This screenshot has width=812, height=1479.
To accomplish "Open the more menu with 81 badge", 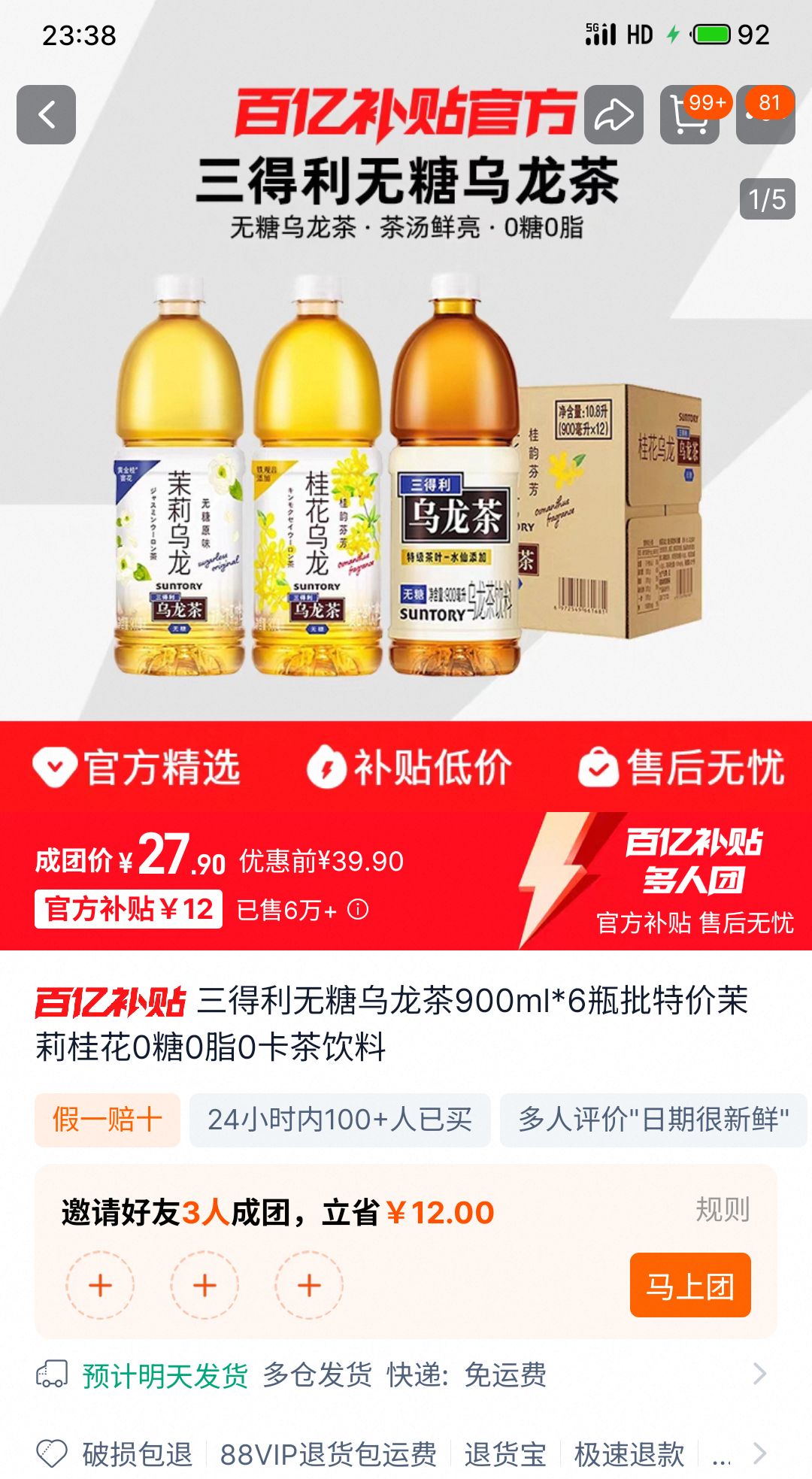I will (765, 114).
